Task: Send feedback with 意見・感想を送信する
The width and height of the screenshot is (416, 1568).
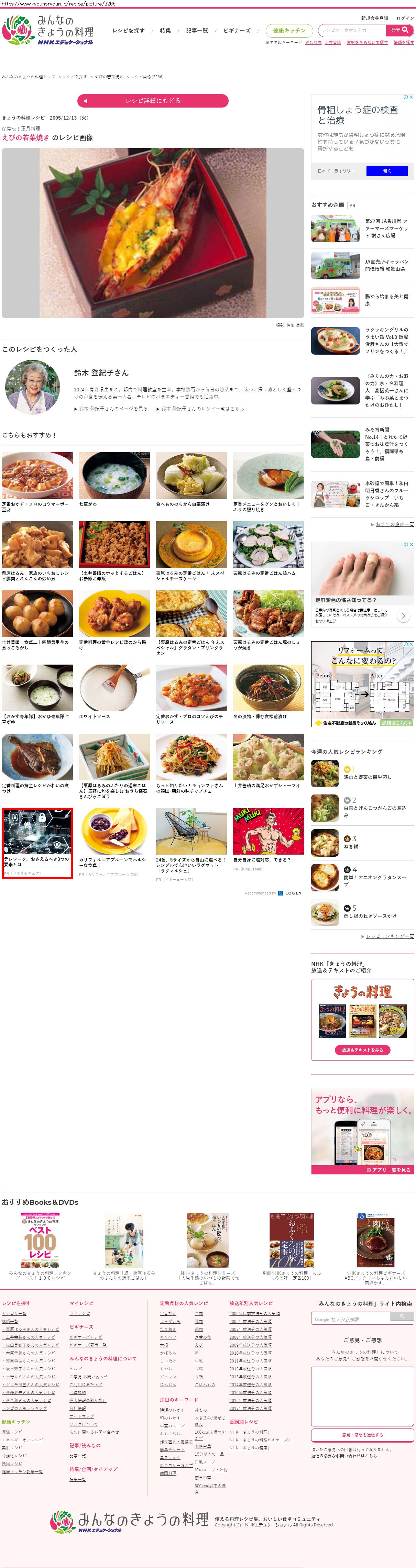Action: [x=362, y=1435]
